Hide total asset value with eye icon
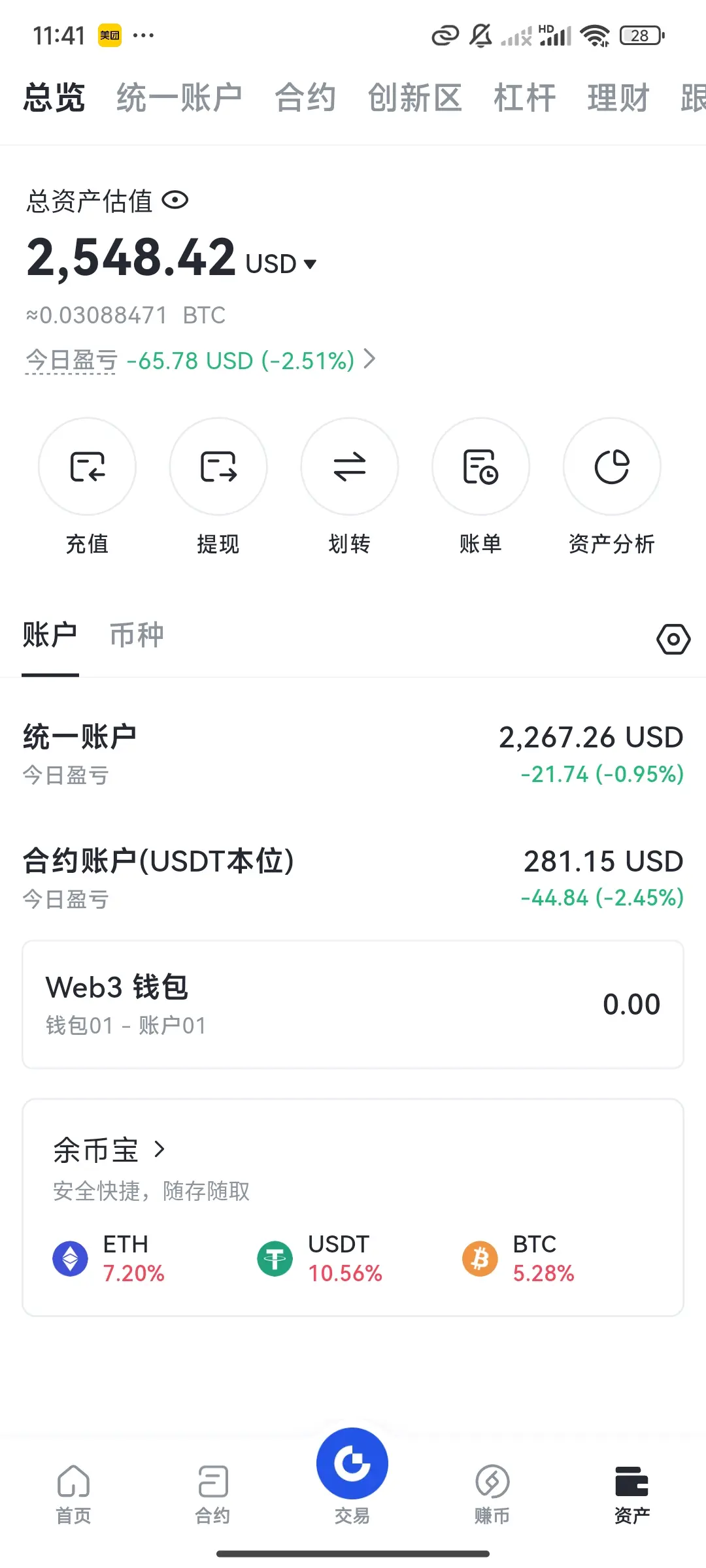Screen dimensions: 706x1568 pyautogui.click(x=175, y=200)
